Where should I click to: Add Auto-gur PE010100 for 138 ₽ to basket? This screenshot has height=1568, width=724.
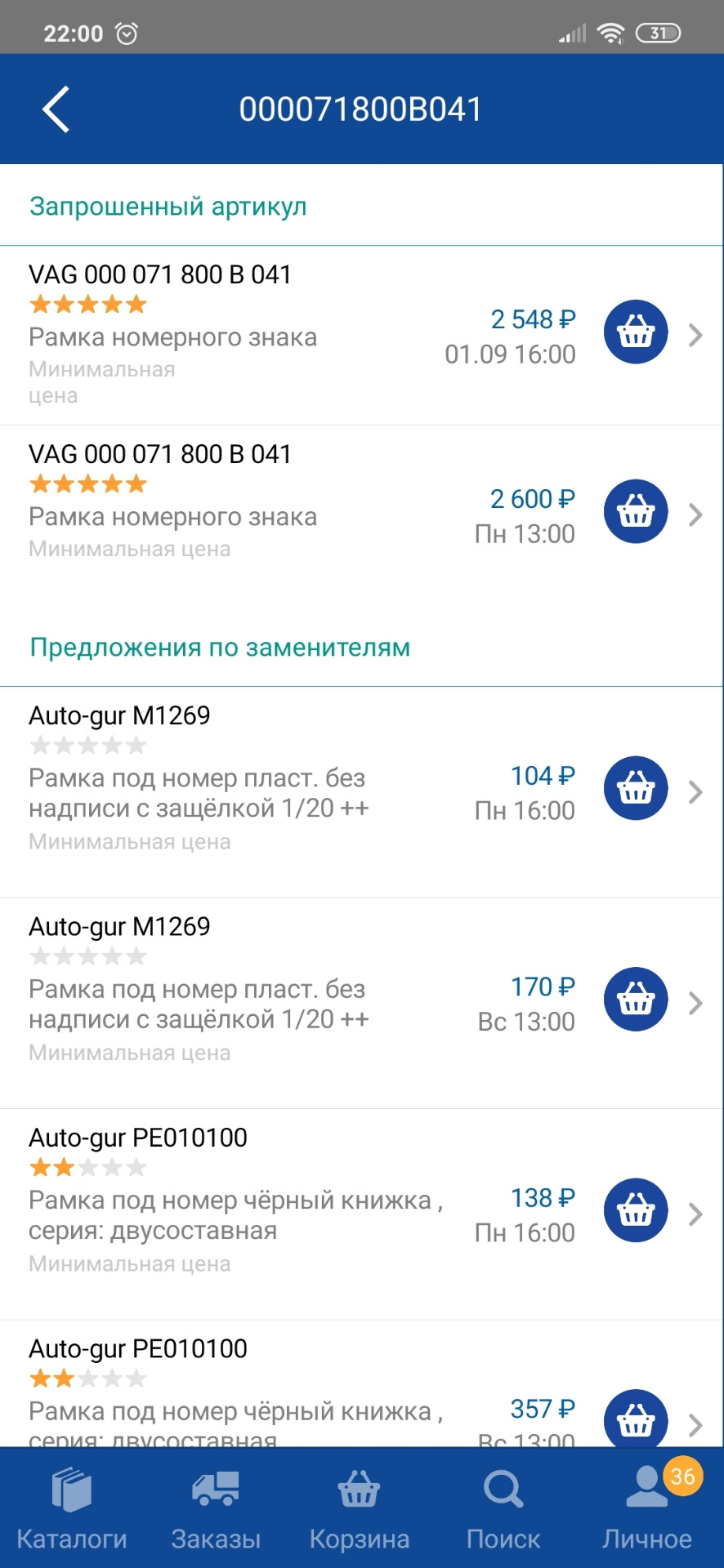click(635, 1210)
